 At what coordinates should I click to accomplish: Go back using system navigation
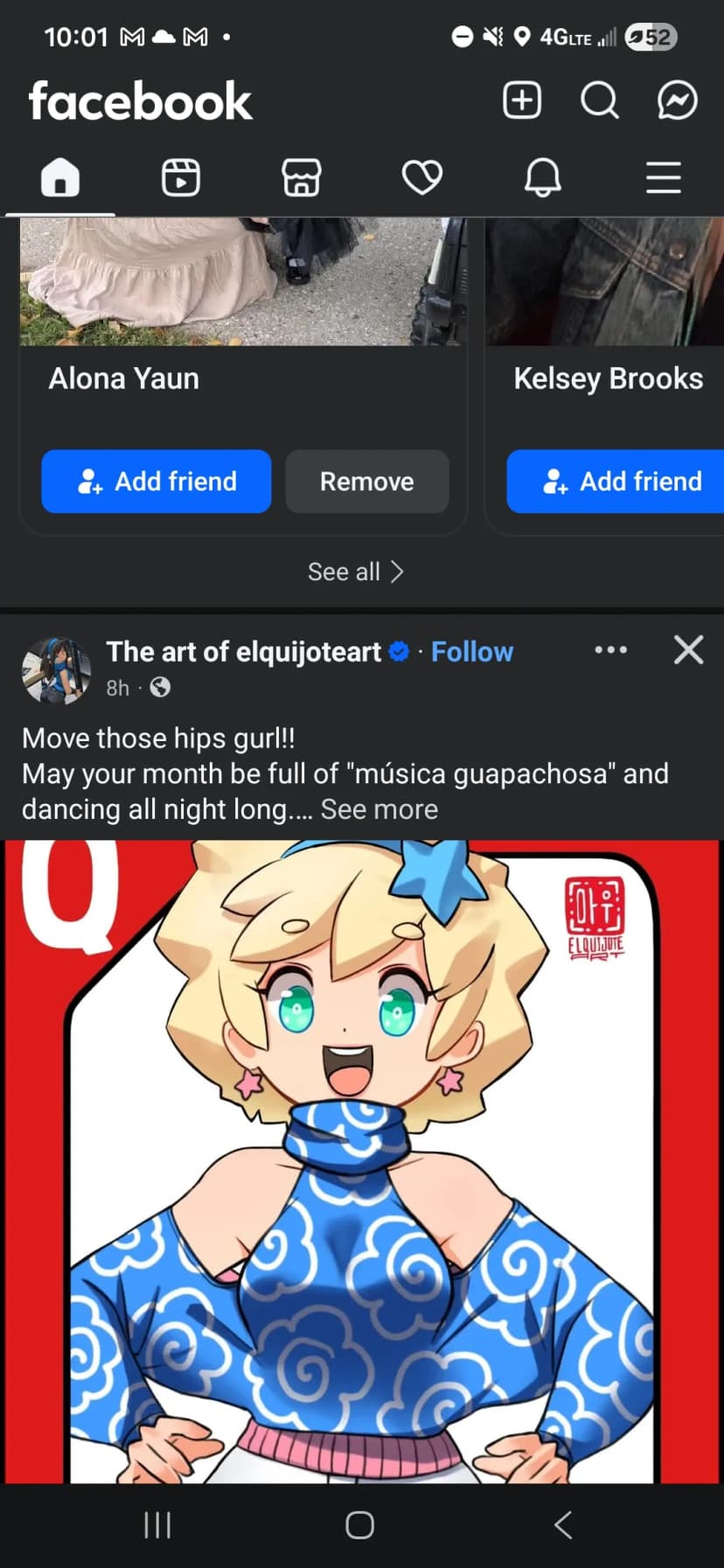point(563,1525)
